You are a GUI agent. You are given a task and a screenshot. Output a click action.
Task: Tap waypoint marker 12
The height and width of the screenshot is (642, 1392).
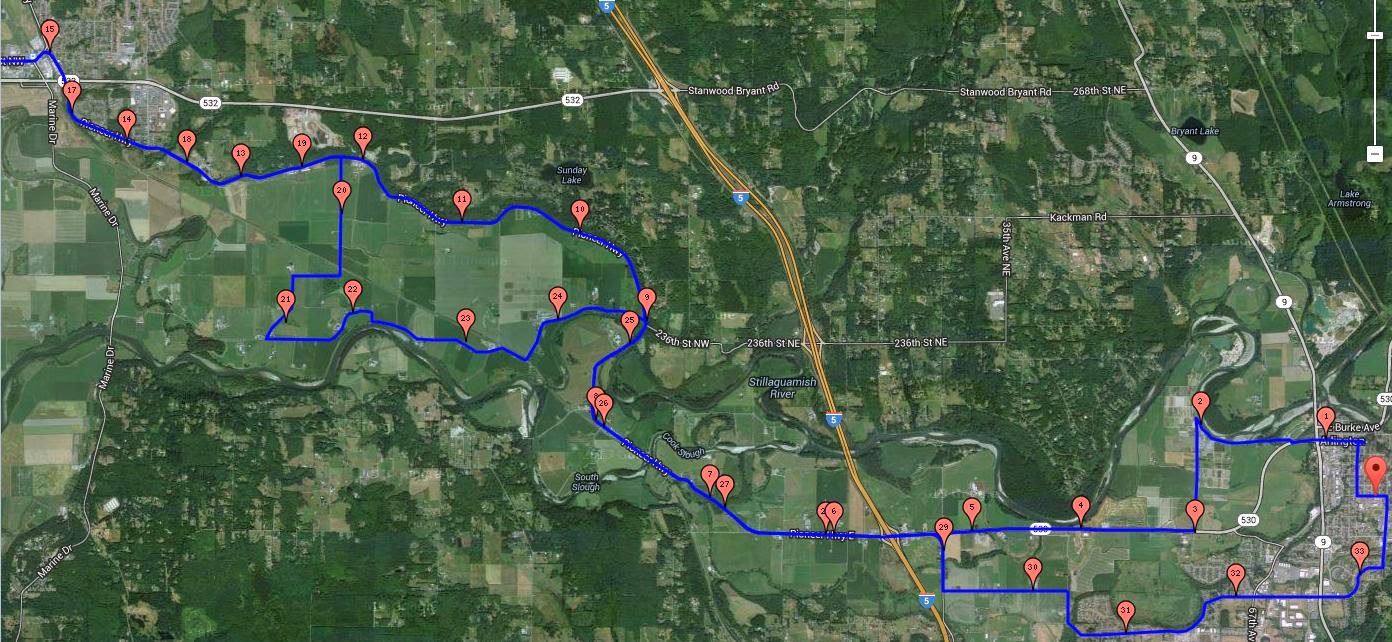[x=362, y=138]
